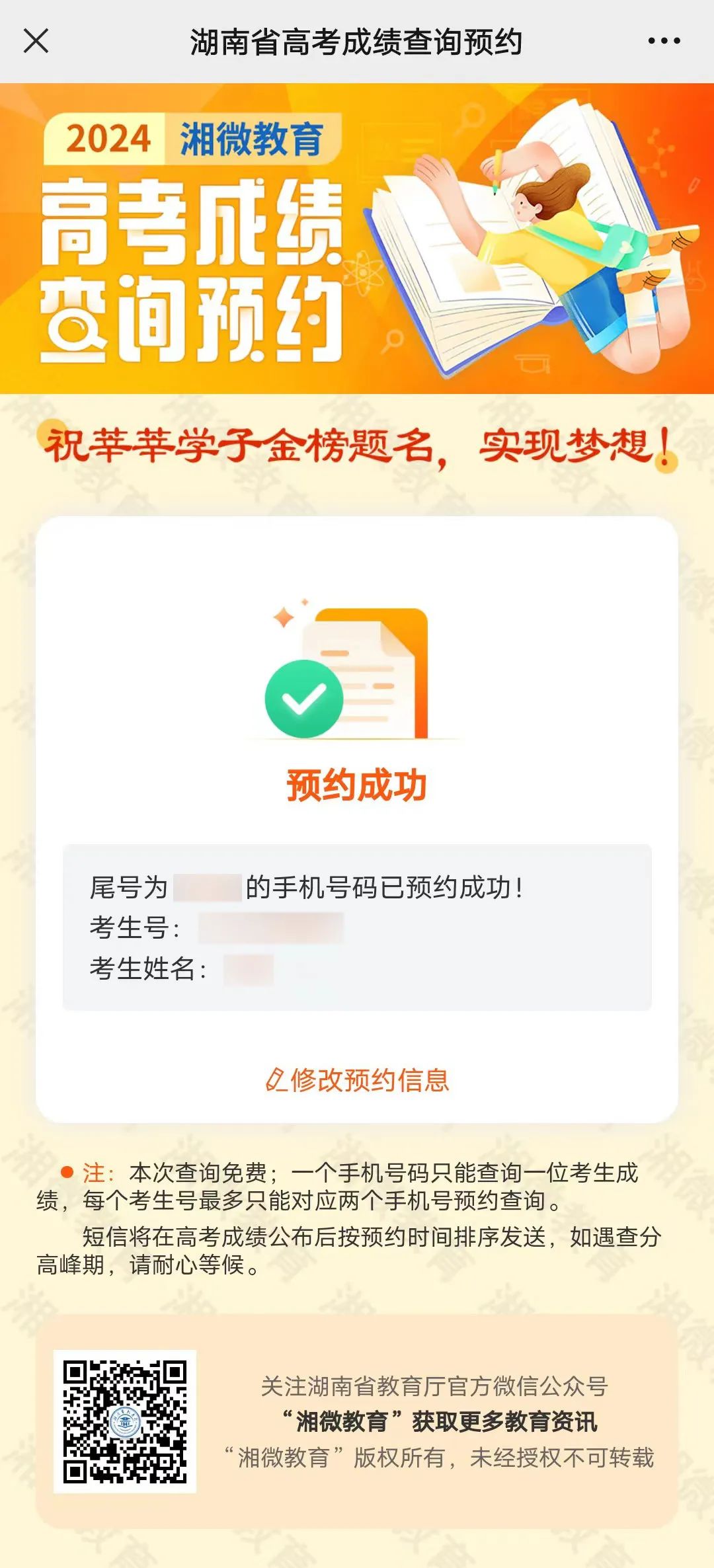
Task: Open the three-dot more options menu
Action: 664,41
